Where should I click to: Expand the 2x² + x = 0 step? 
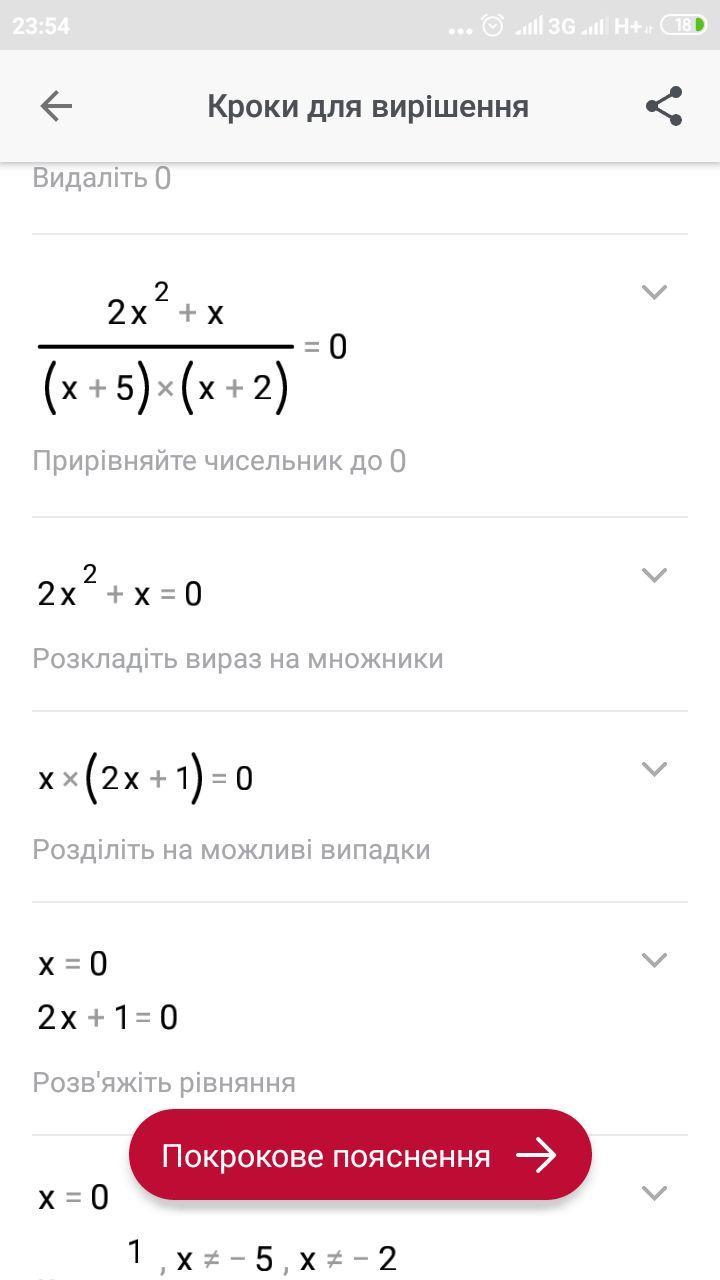pos(654,575)
